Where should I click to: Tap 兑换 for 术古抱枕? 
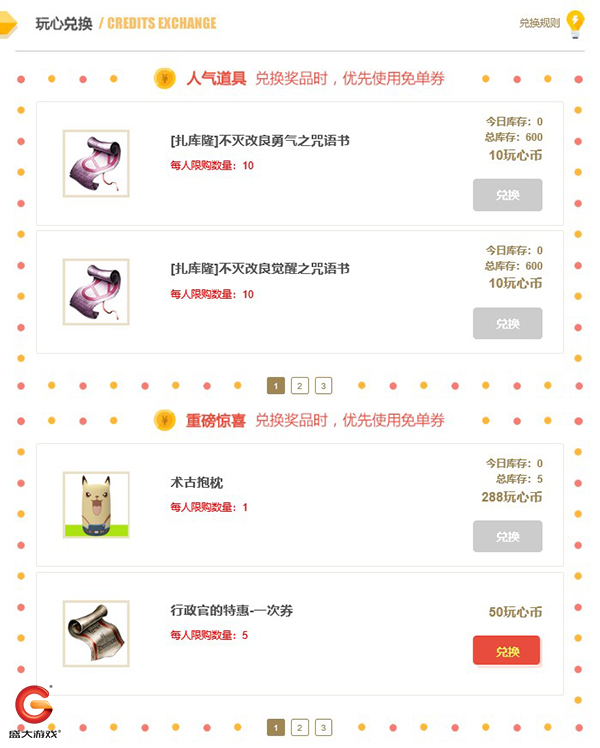point(507,537)
